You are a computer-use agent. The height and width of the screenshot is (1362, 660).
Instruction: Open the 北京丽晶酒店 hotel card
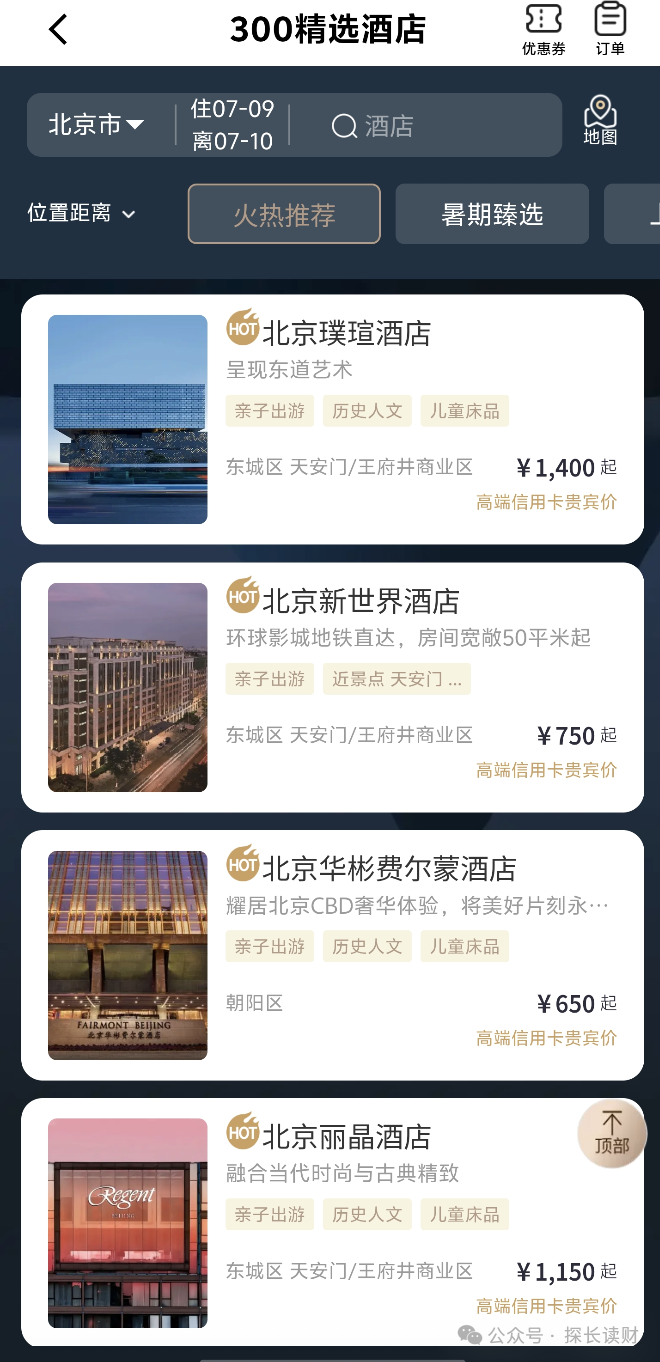tap(332, 1222)
